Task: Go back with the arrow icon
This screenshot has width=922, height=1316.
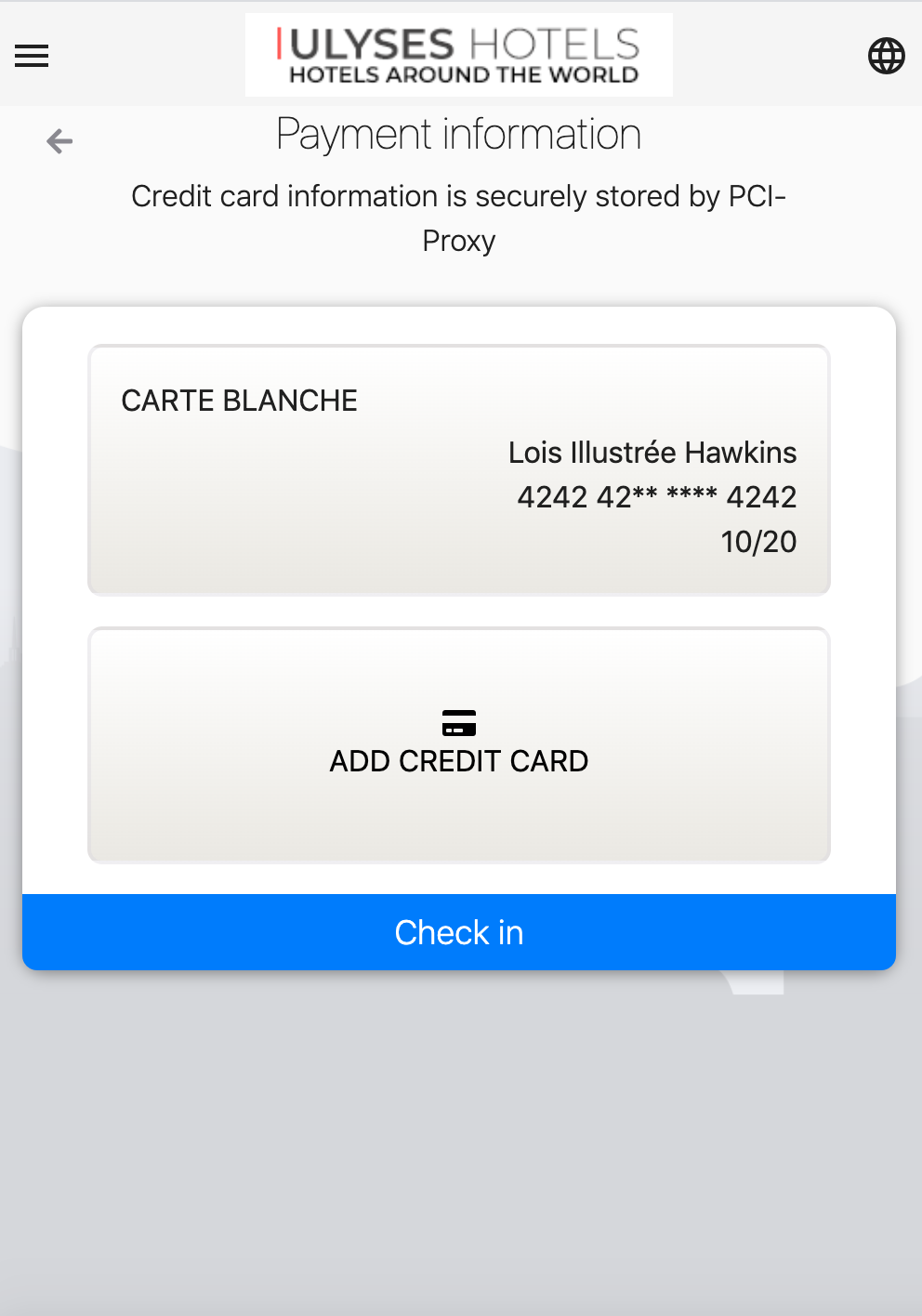Action: pyautogui.click(x=59, y=141)
